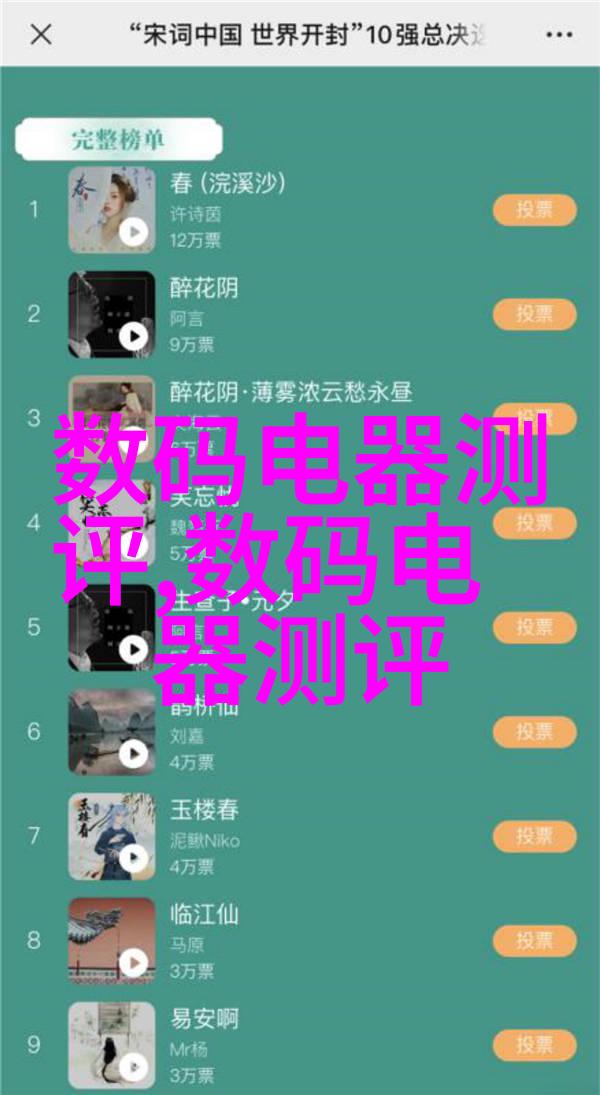The width and height of the screenshot is (600, 1095).
Task: Vote for 醉花阴·薄雾浓云愁永昼
Action: click(x=534, y=418)
